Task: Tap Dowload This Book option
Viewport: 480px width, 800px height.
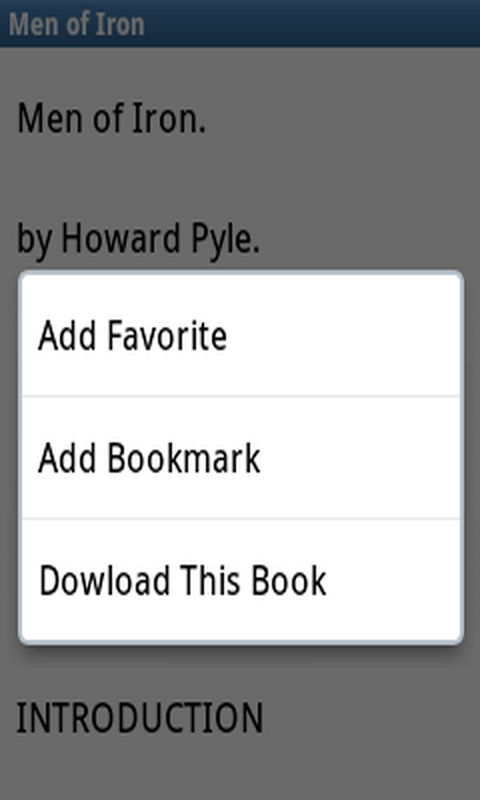Action: click(x=240, y=580)
